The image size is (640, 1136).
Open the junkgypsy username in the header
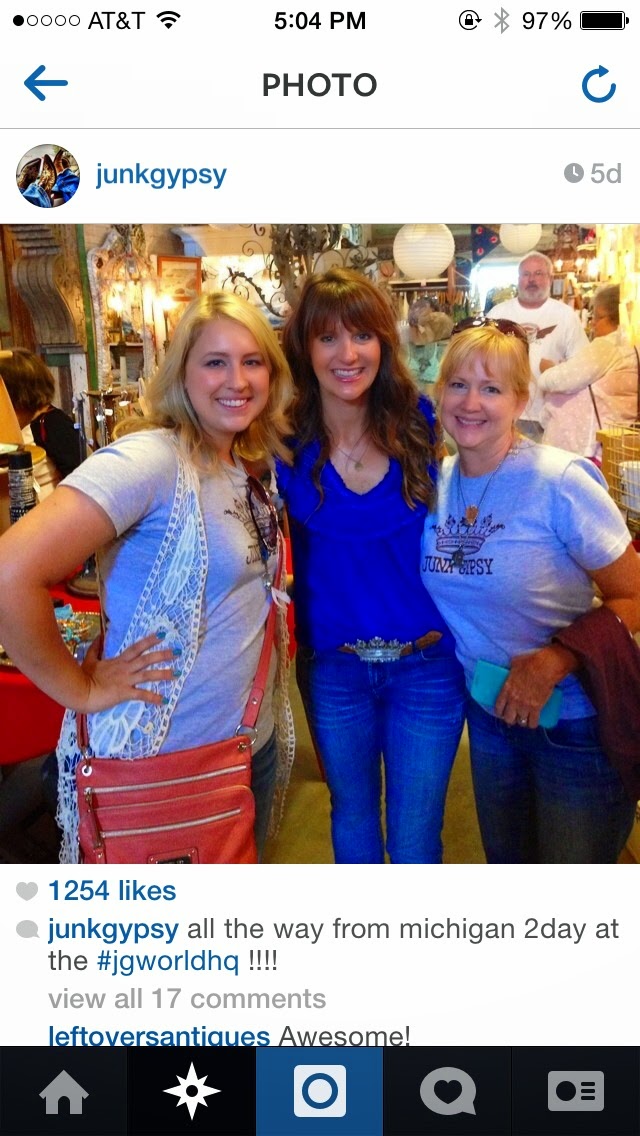point(161,175)
